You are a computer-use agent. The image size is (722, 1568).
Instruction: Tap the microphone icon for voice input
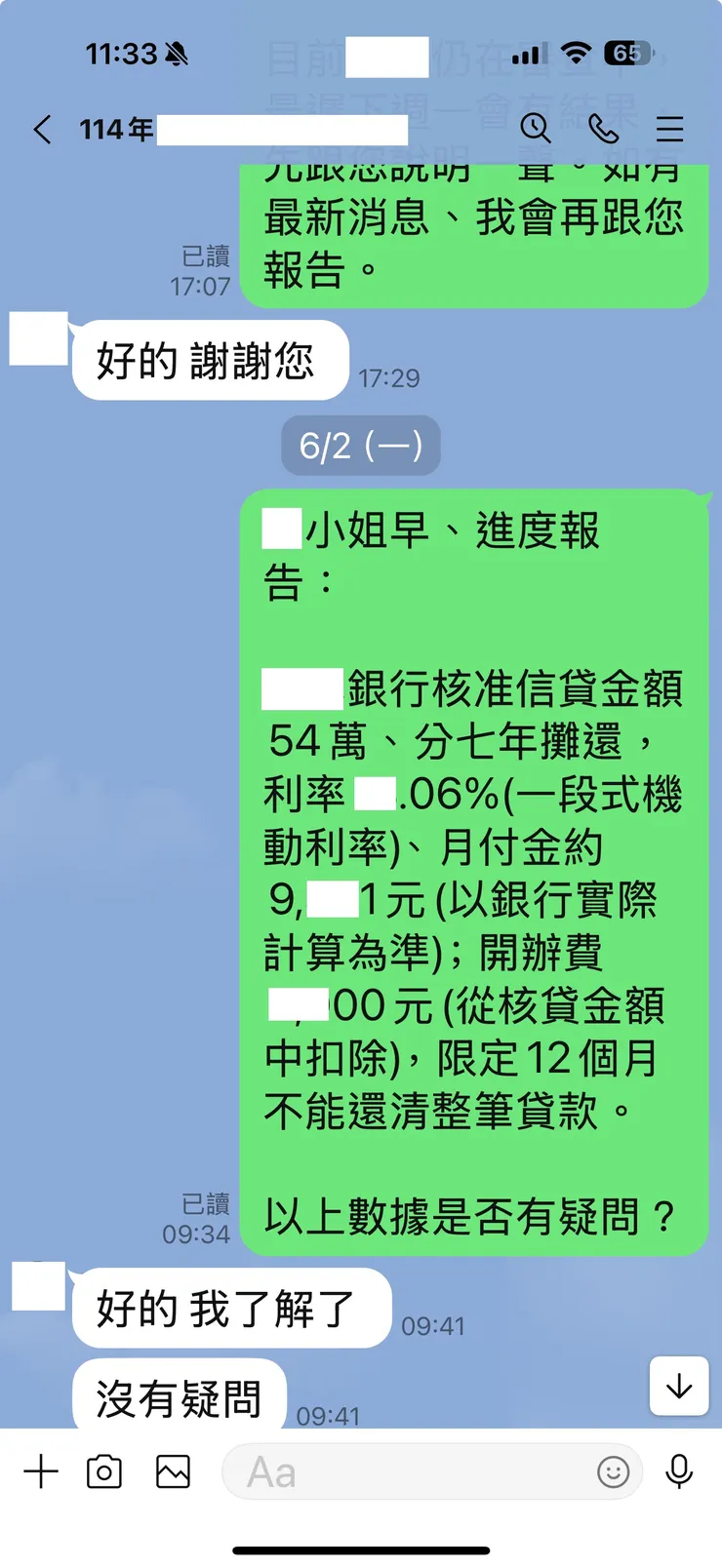click(x=680, y=1471)
